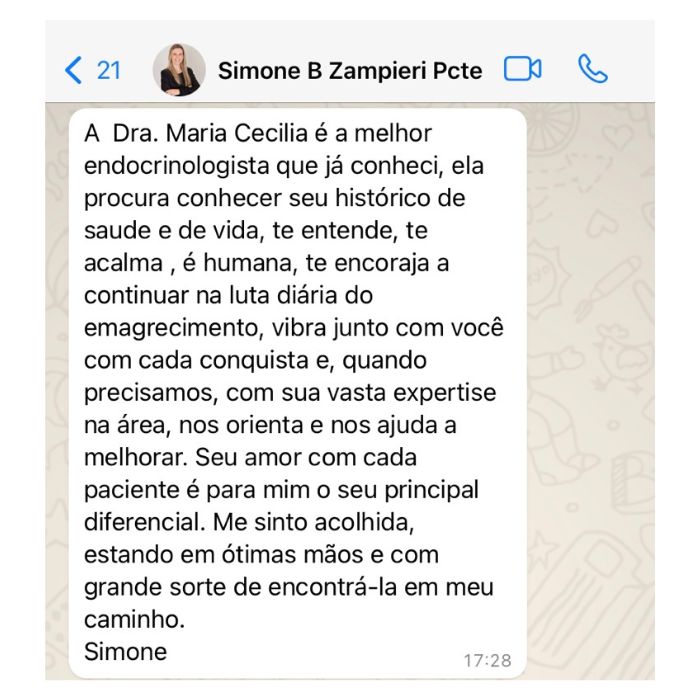Open Simone's profile picture

(x=179, y=70)
